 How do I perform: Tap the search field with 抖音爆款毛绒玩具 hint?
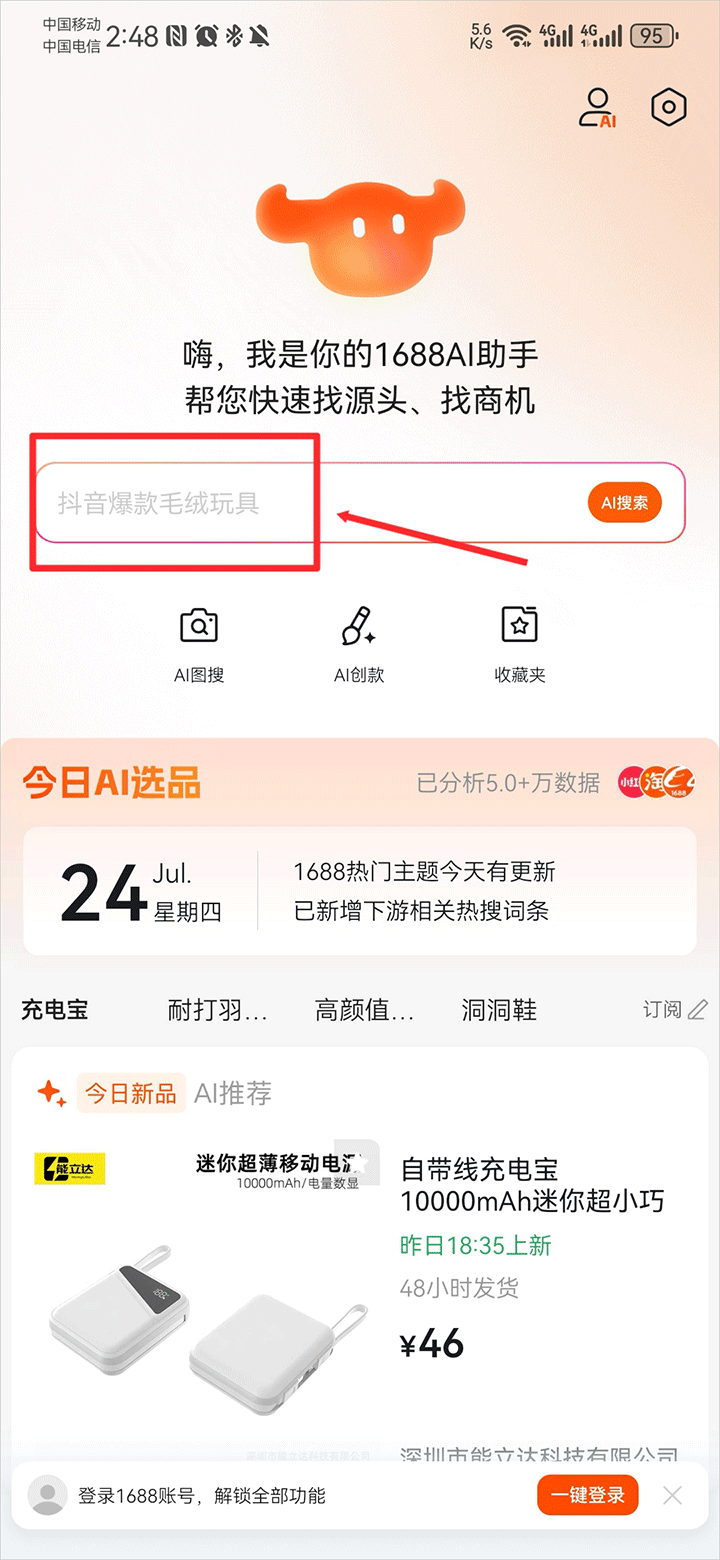(300, 503)
